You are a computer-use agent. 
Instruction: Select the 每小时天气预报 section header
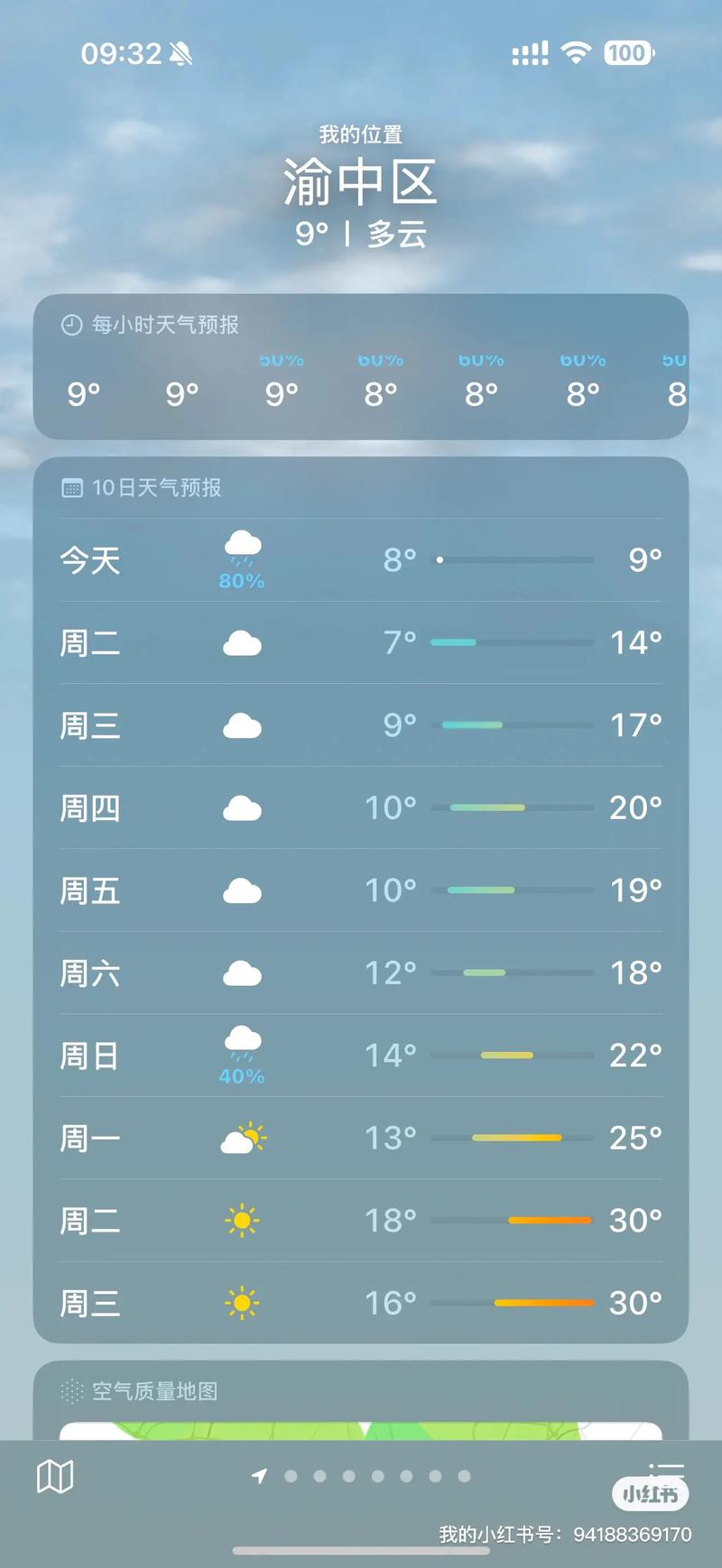point(162,325)
